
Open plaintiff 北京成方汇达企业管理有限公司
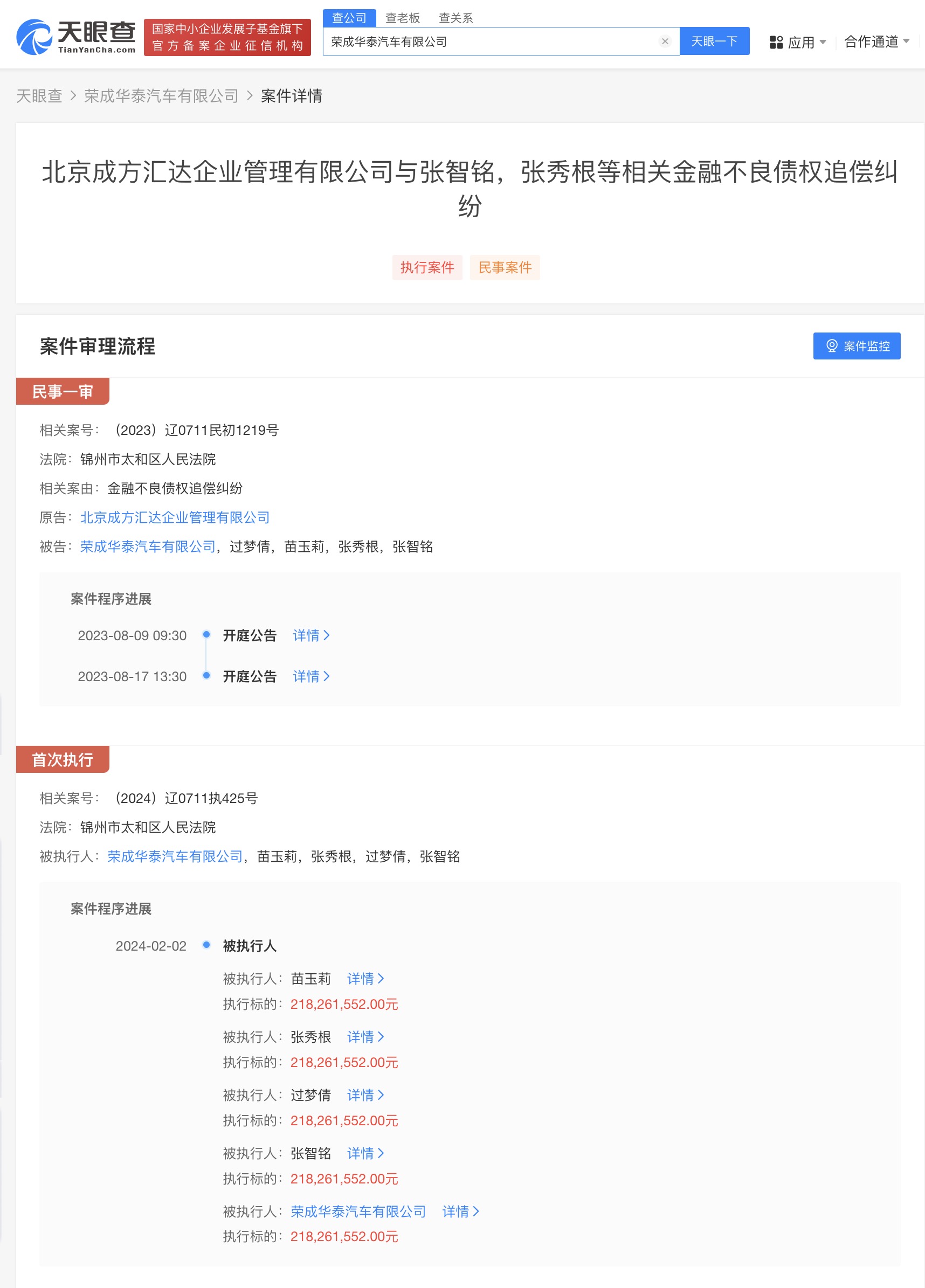pos(175,517)
